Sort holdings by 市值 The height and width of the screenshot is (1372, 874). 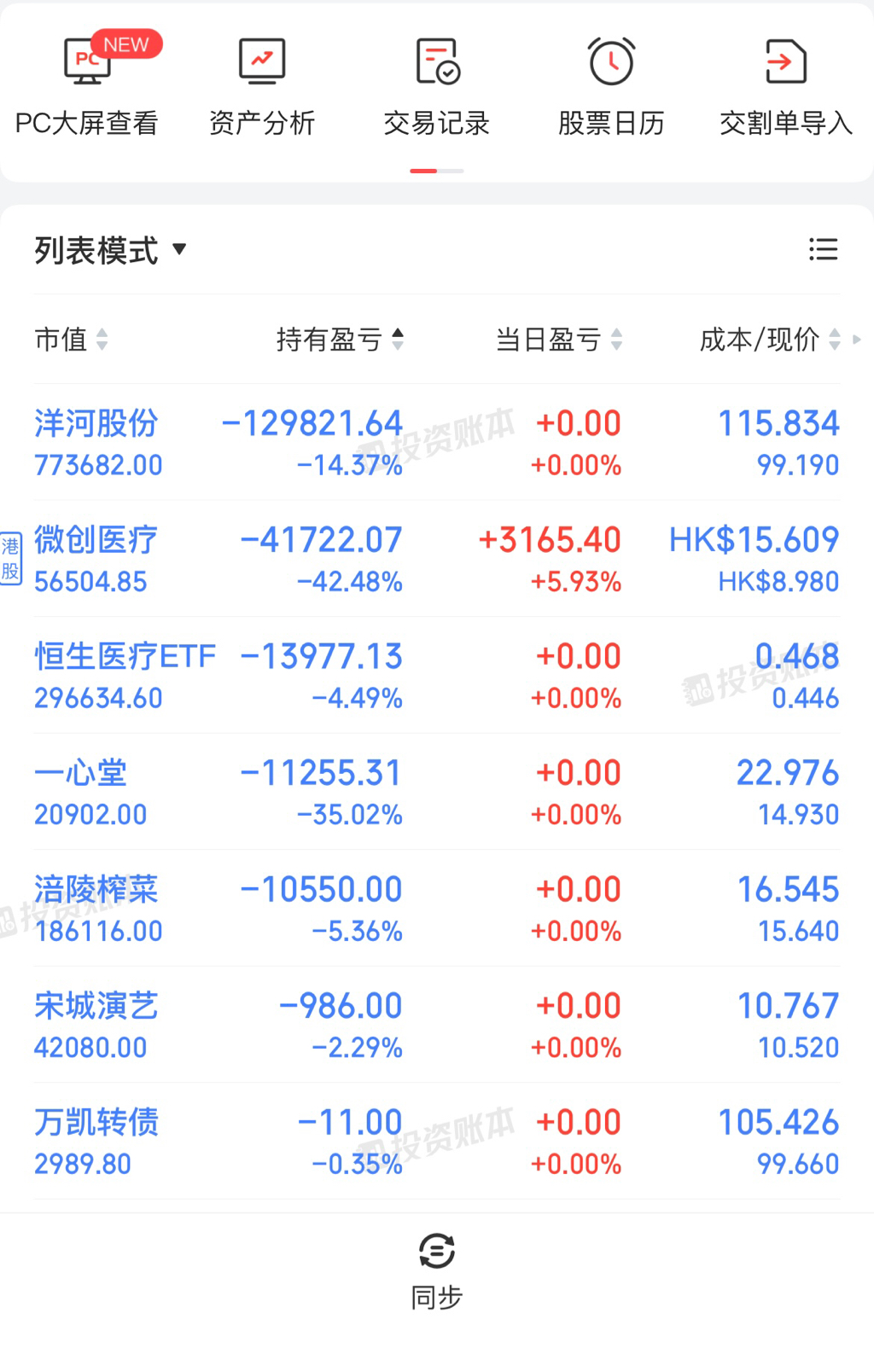[72, 340]
